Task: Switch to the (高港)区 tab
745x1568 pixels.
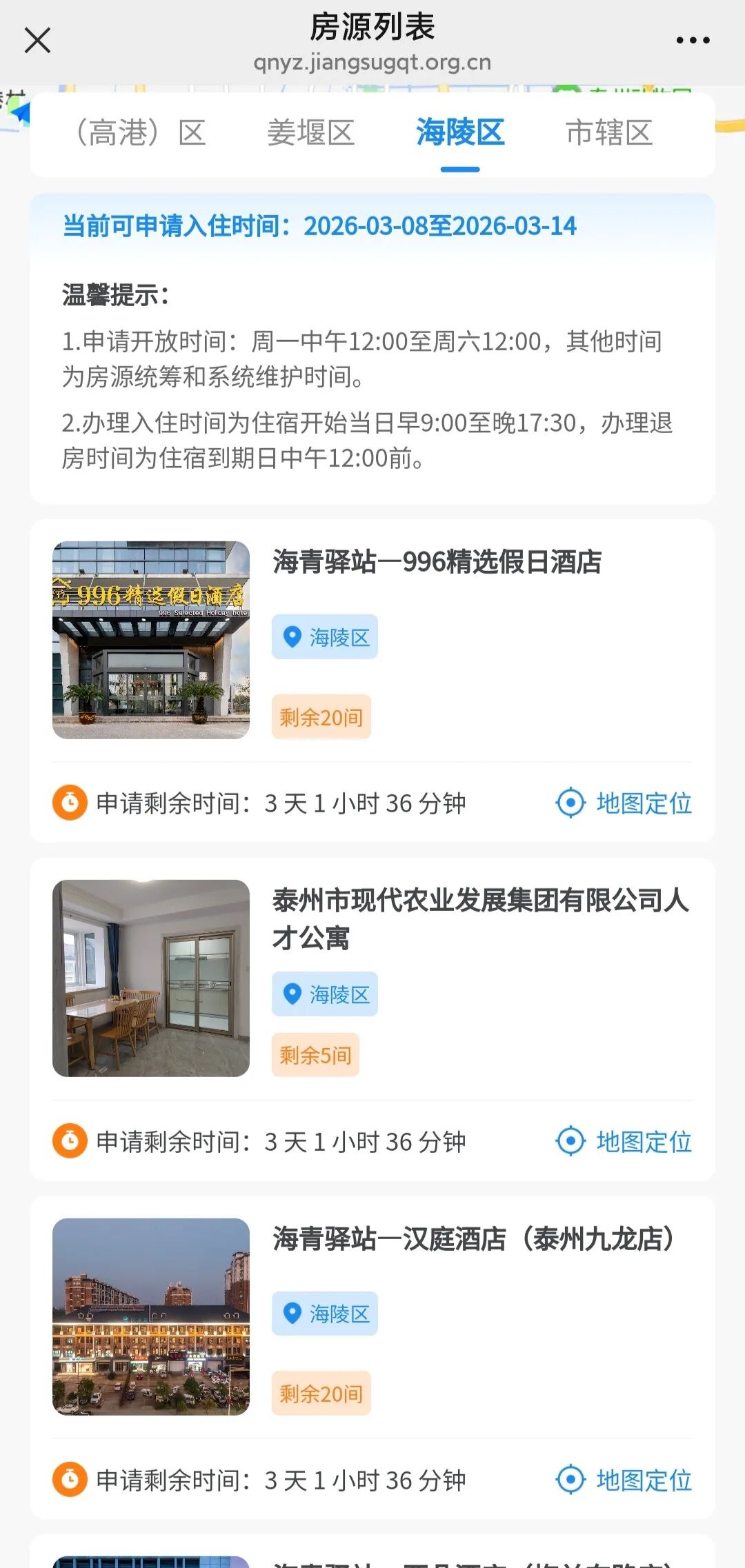Action: (x=140, y=132)
